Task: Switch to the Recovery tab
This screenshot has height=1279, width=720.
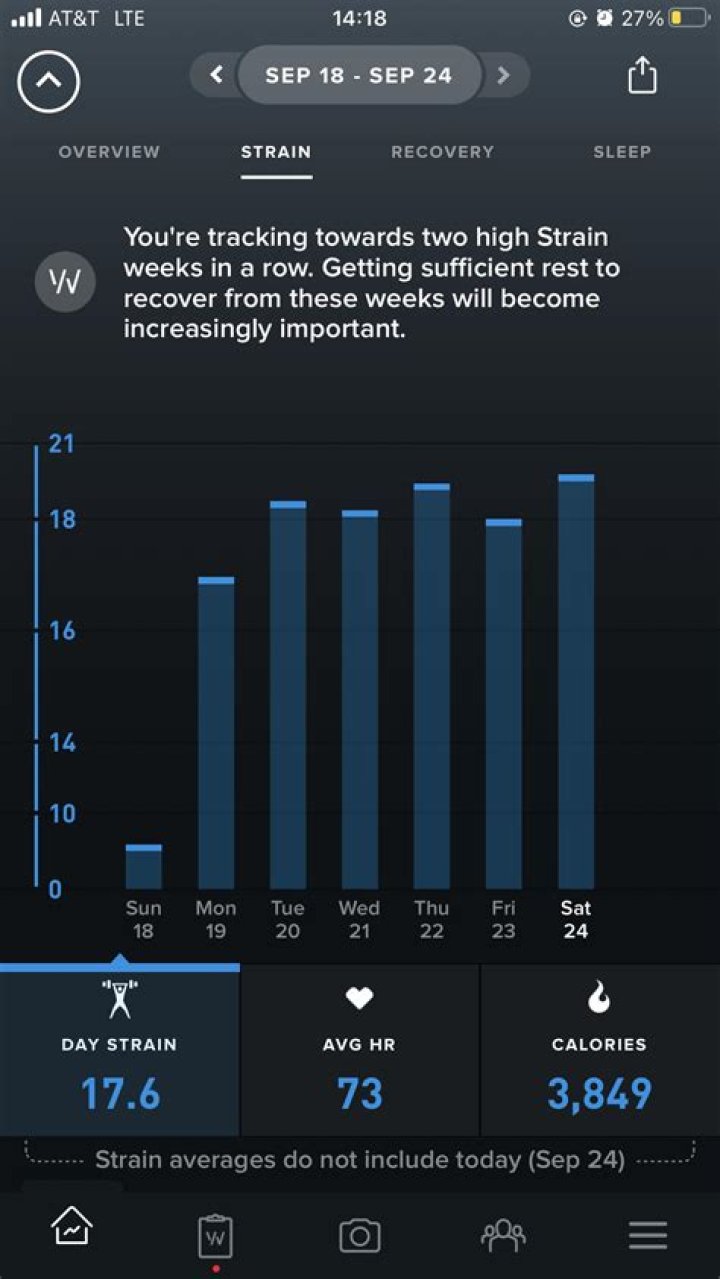Action: coord(442,152)
